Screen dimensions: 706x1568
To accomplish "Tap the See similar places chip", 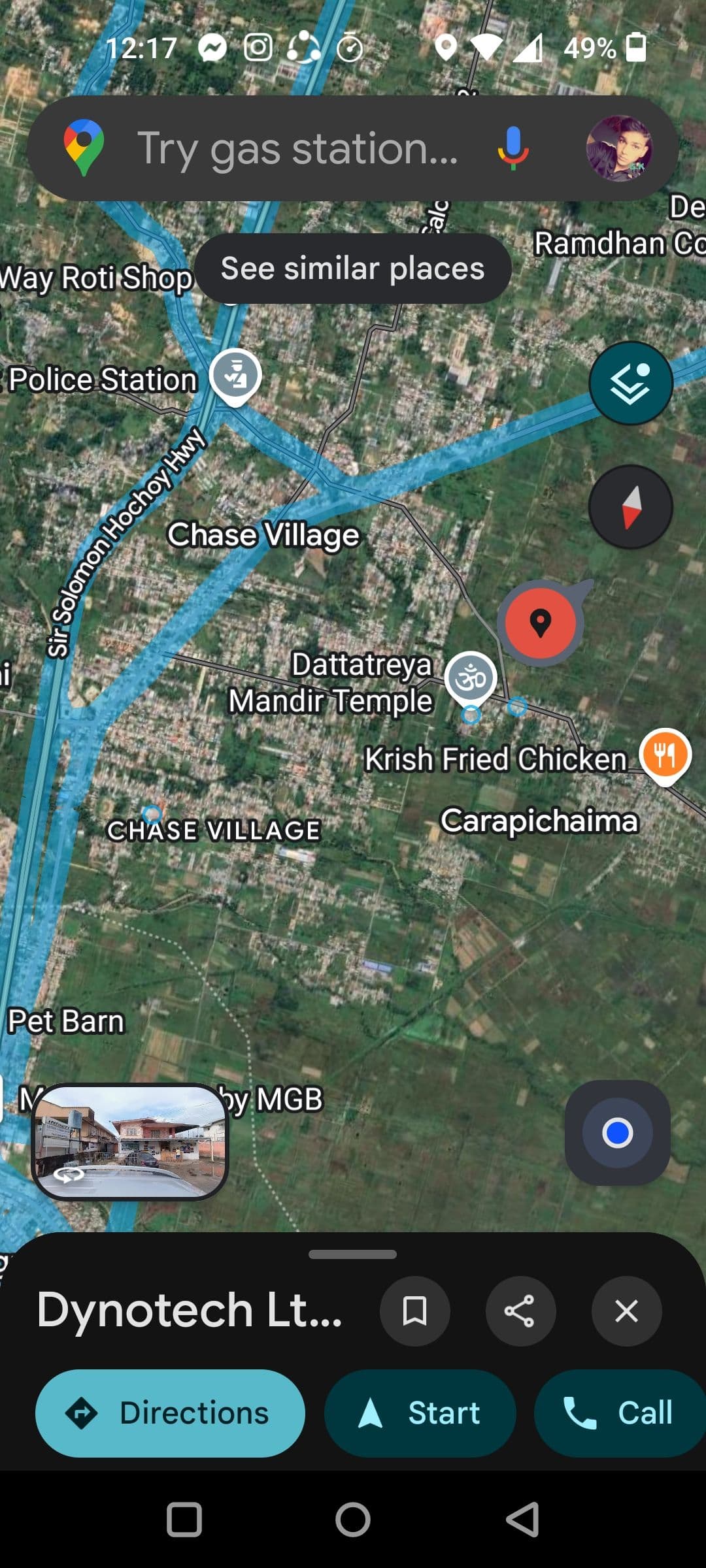I will [x=353, y=269].
